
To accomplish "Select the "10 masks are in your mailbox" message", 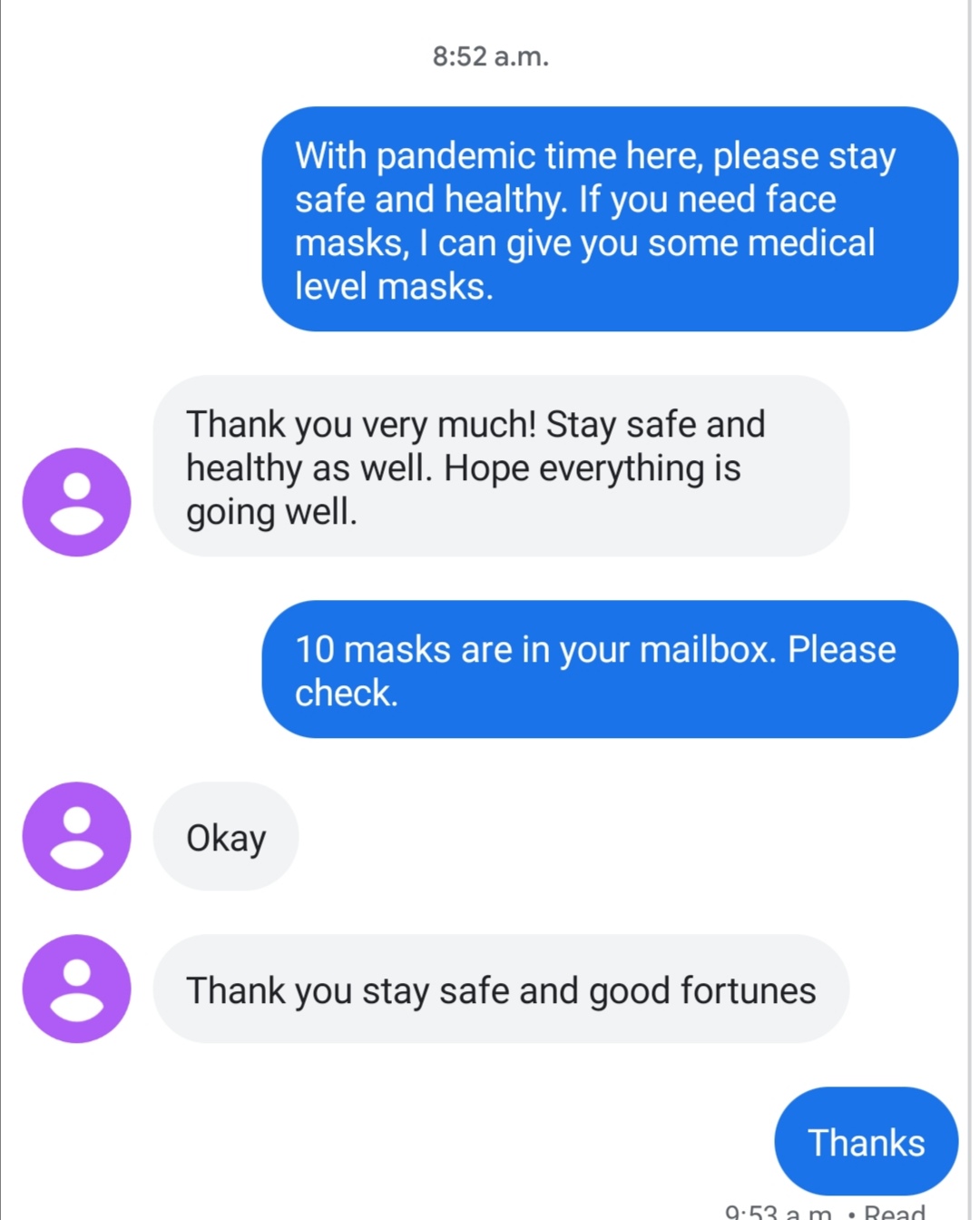I will (x=609, y=670).
